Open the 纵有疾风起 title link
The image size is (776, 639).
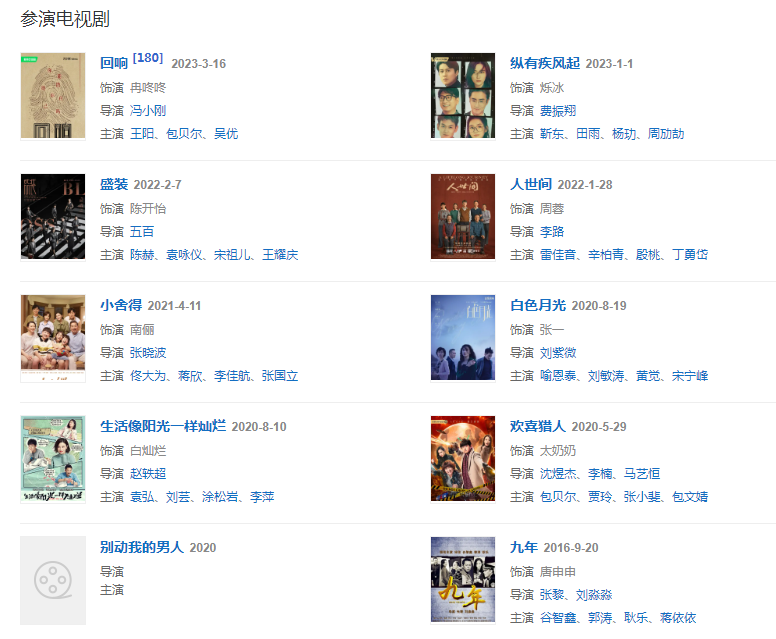tap(544, 63)
